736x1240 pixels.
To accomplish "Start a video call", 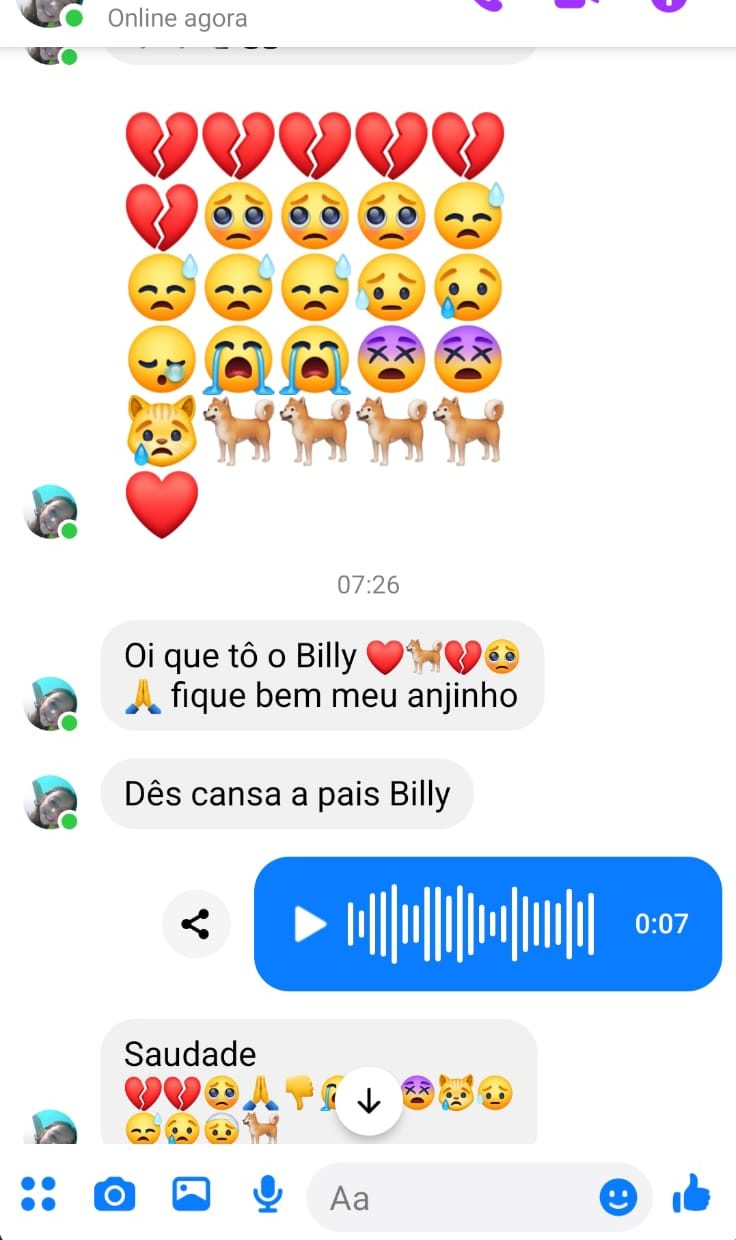I will pos(576,4).
